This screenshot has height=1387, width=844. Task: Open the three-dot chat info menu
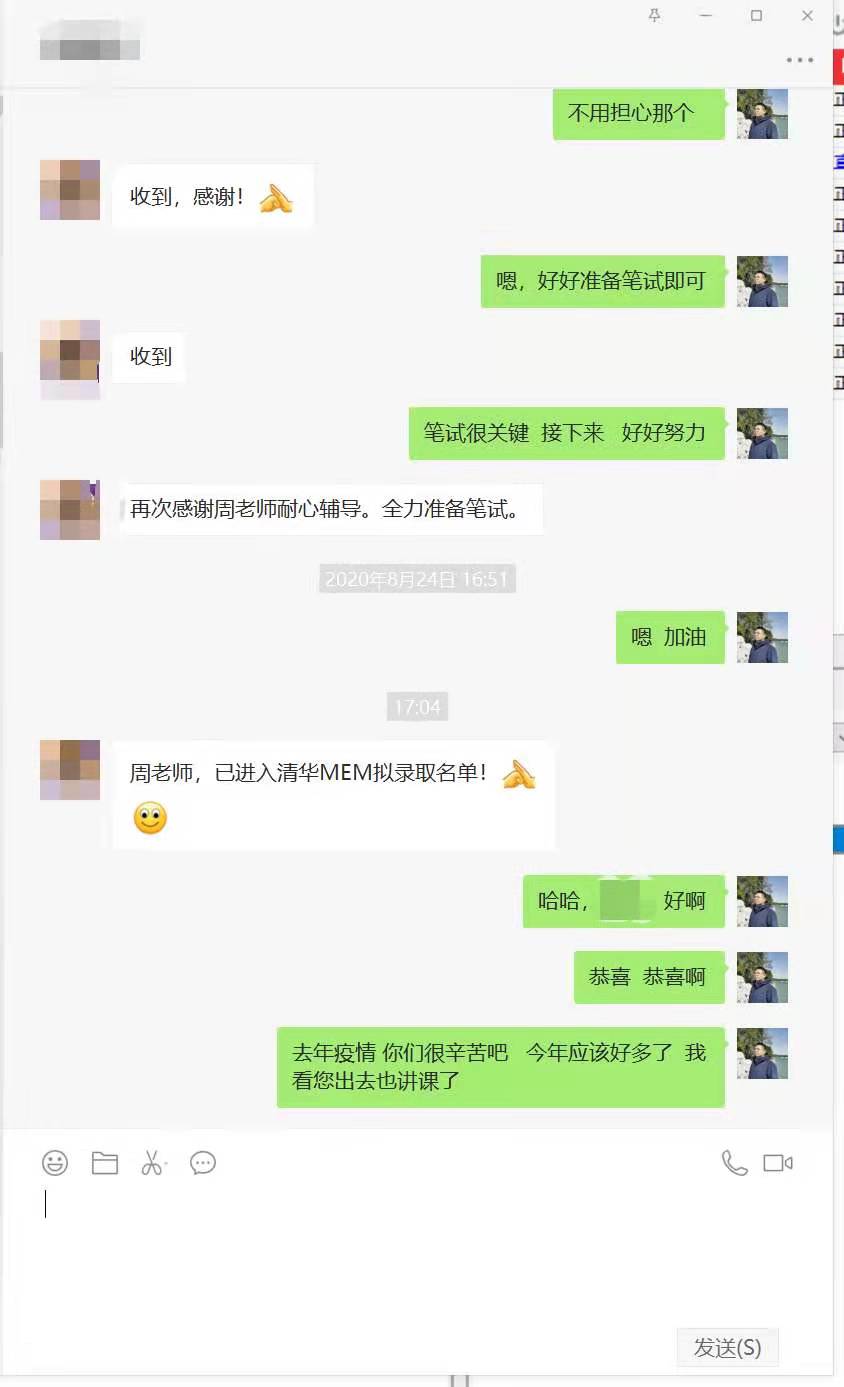800,60
